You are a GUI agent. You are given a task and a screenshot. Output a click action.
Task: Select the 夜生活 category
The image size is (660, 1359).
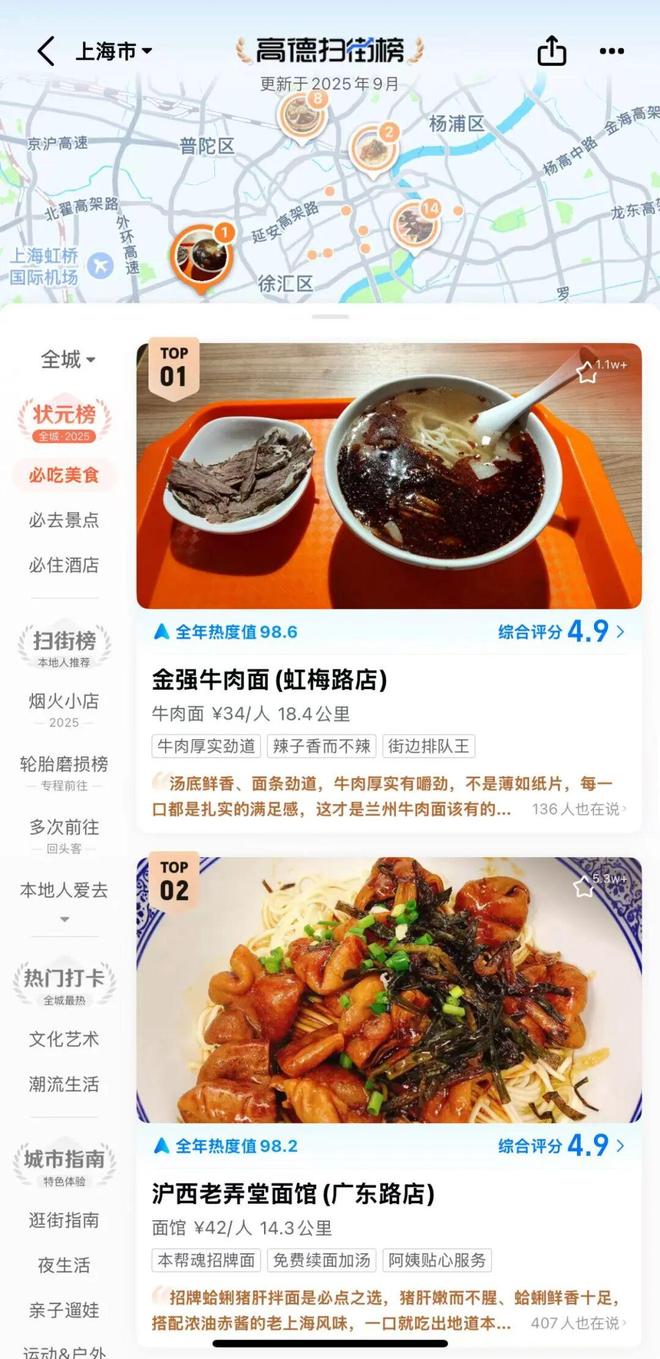64,1265
